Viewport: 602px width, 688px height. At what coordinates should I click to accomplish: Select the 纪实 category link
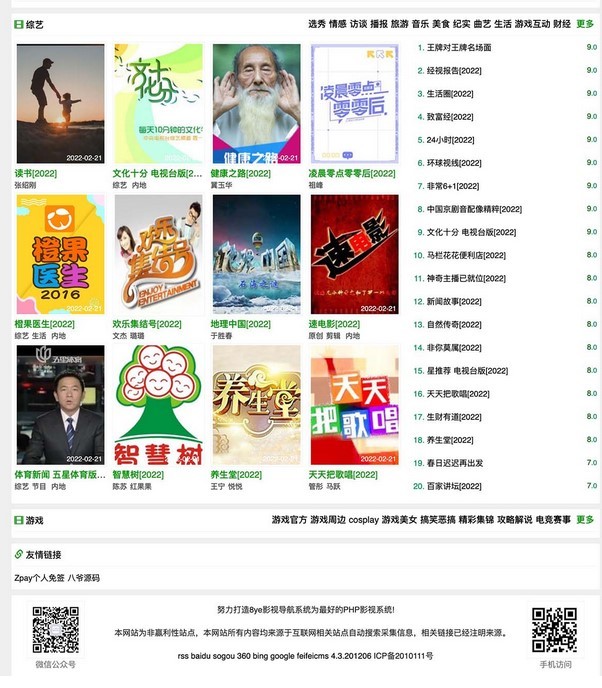point(461,23)
